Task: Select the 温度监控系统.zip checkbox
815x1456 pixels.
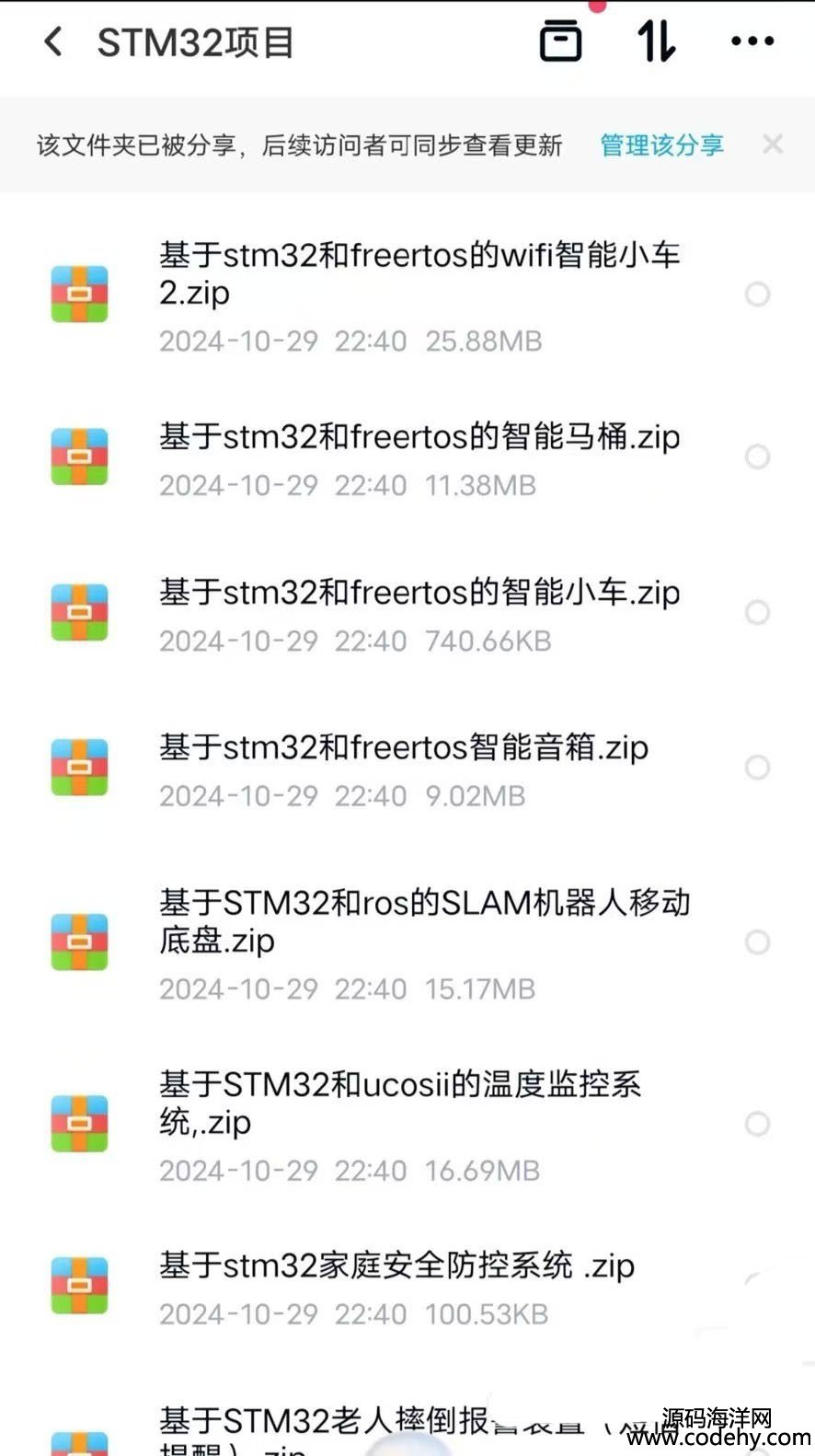Action: (x=757, y=1124)
